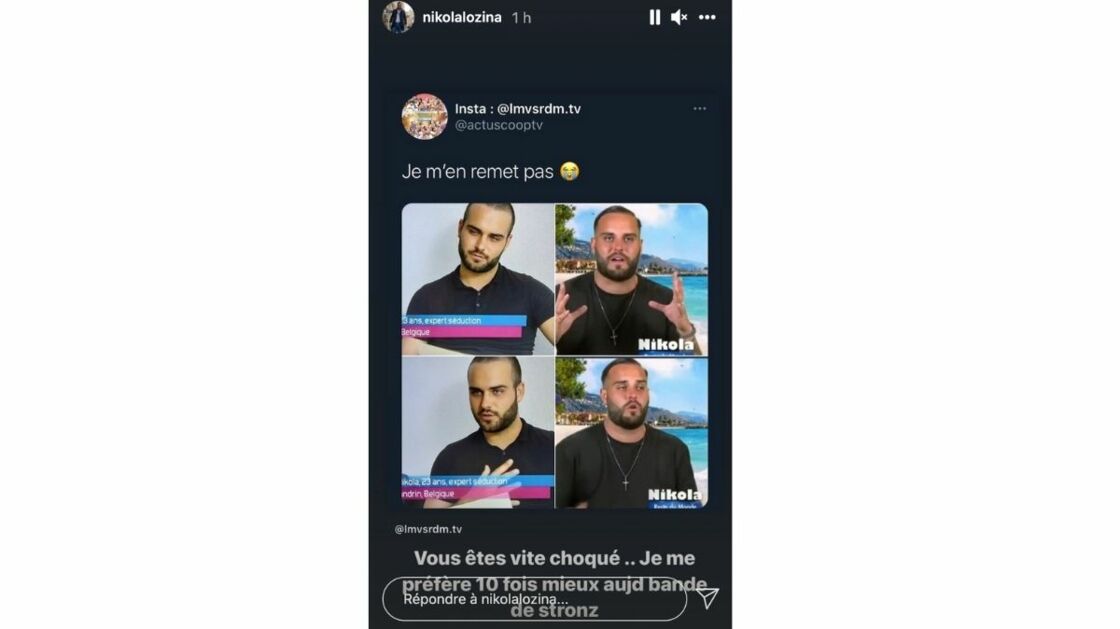
Task: Open the story overflow menu
Action: (x=707, y=17)
